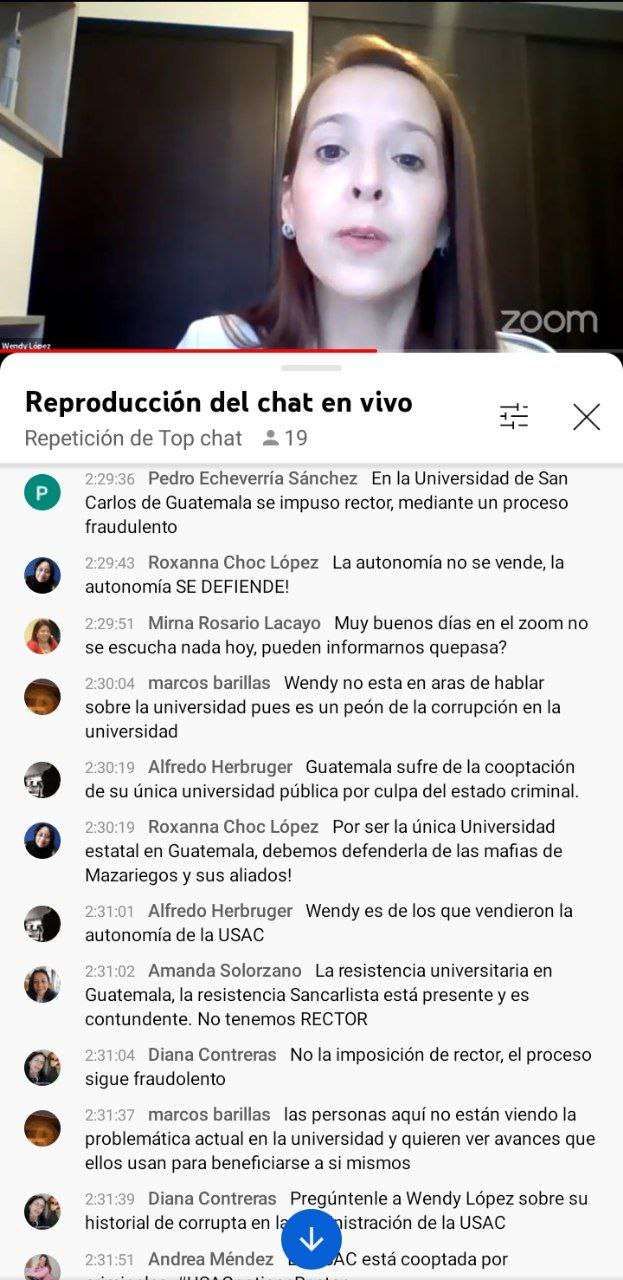This screenshot has width=623, height=1280.
Task: Jump to latest messages with down arrow
Action: coord(312,1240)
